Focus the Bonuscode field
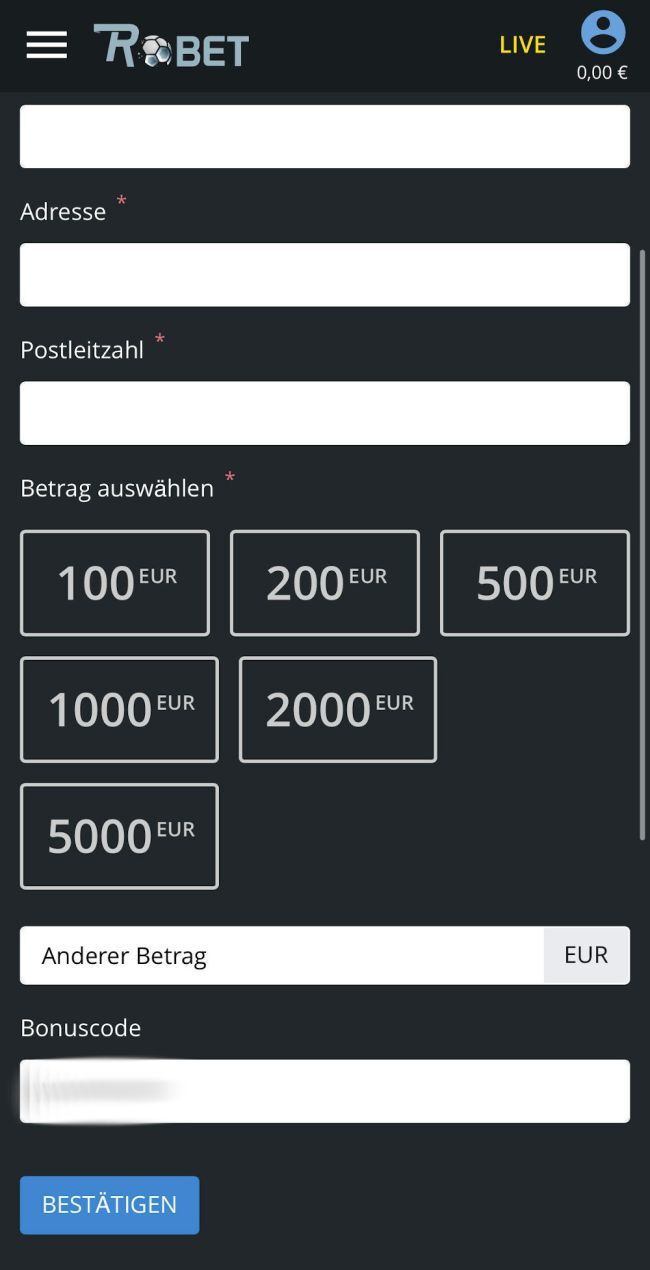Image resolution: width=650 pixels, height=1270 pixels. point(325,1091)
